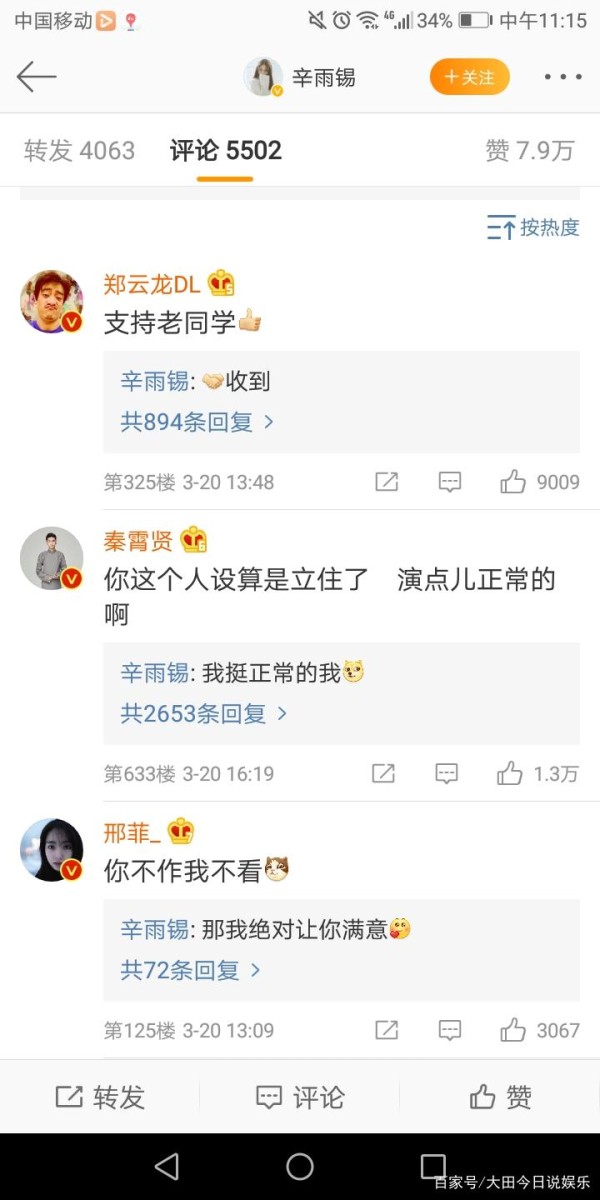Image resolution: width=600 pixels, height=1200 pixels.
Task: View all 共894条回复 replies
Action: click(198, 422)
